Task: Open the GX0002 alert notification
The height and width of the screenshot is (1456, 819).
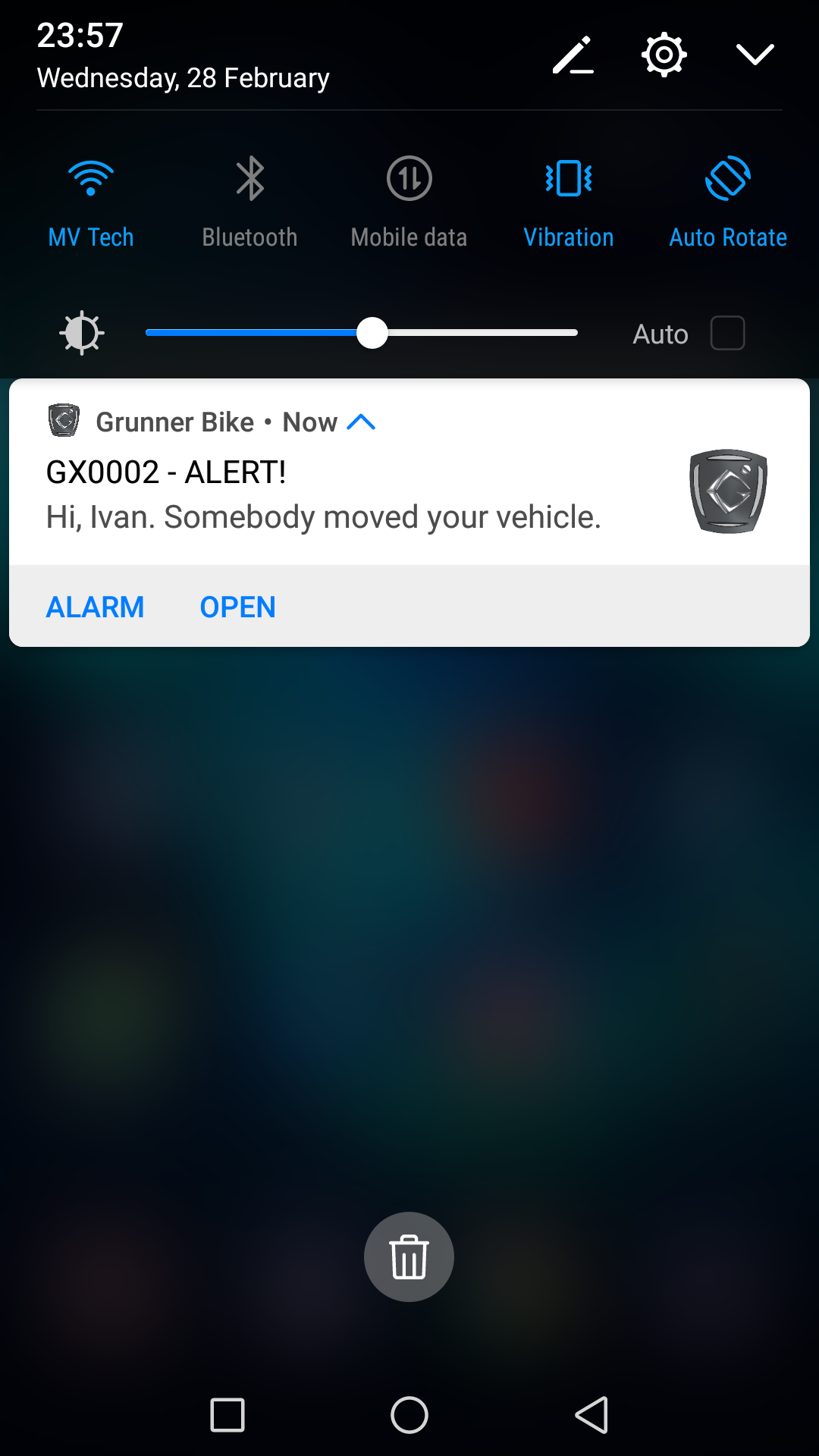Action: [323, 494]
